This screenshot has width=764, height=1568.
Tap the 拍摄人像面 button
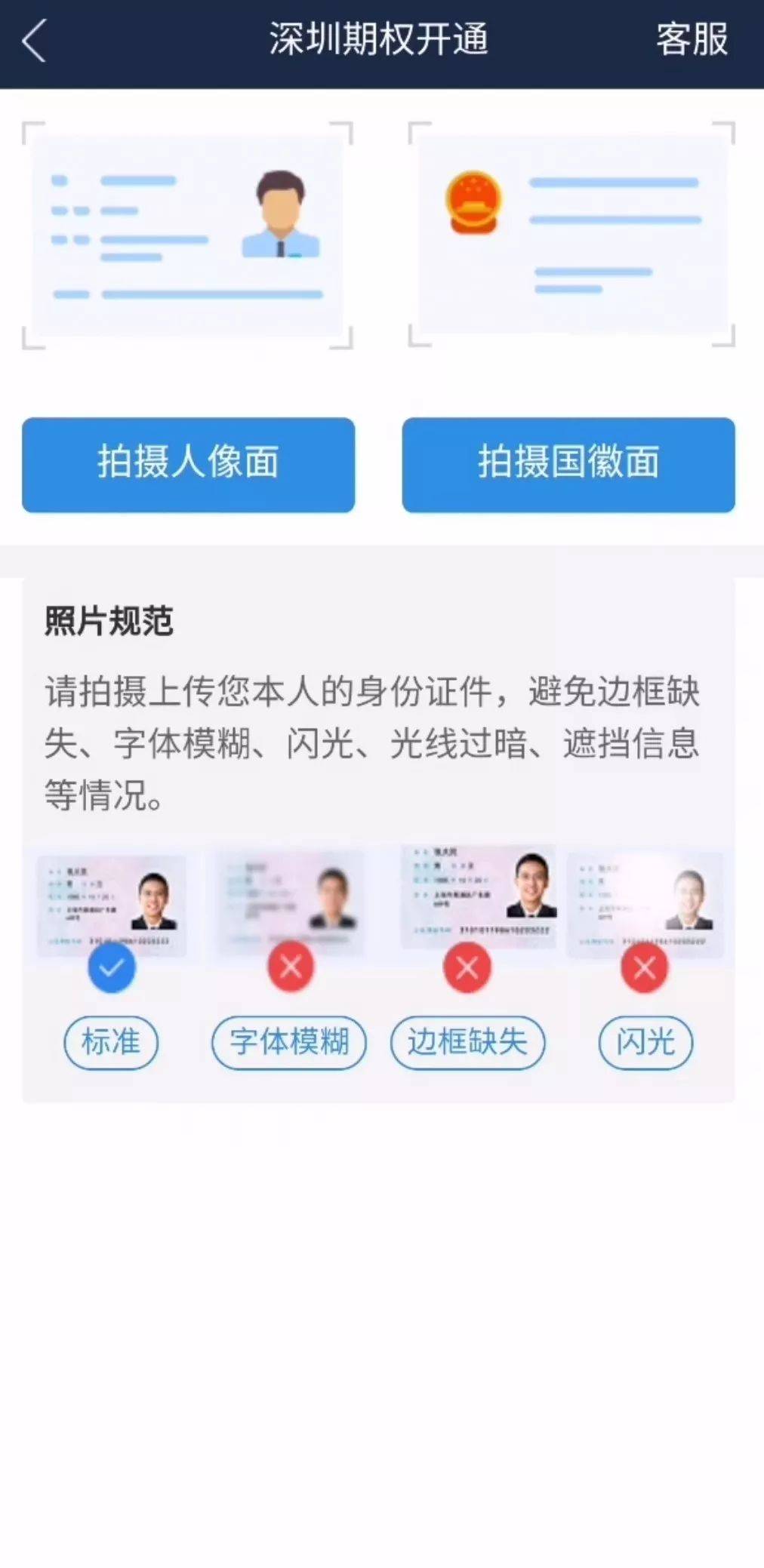pos(188,465)
